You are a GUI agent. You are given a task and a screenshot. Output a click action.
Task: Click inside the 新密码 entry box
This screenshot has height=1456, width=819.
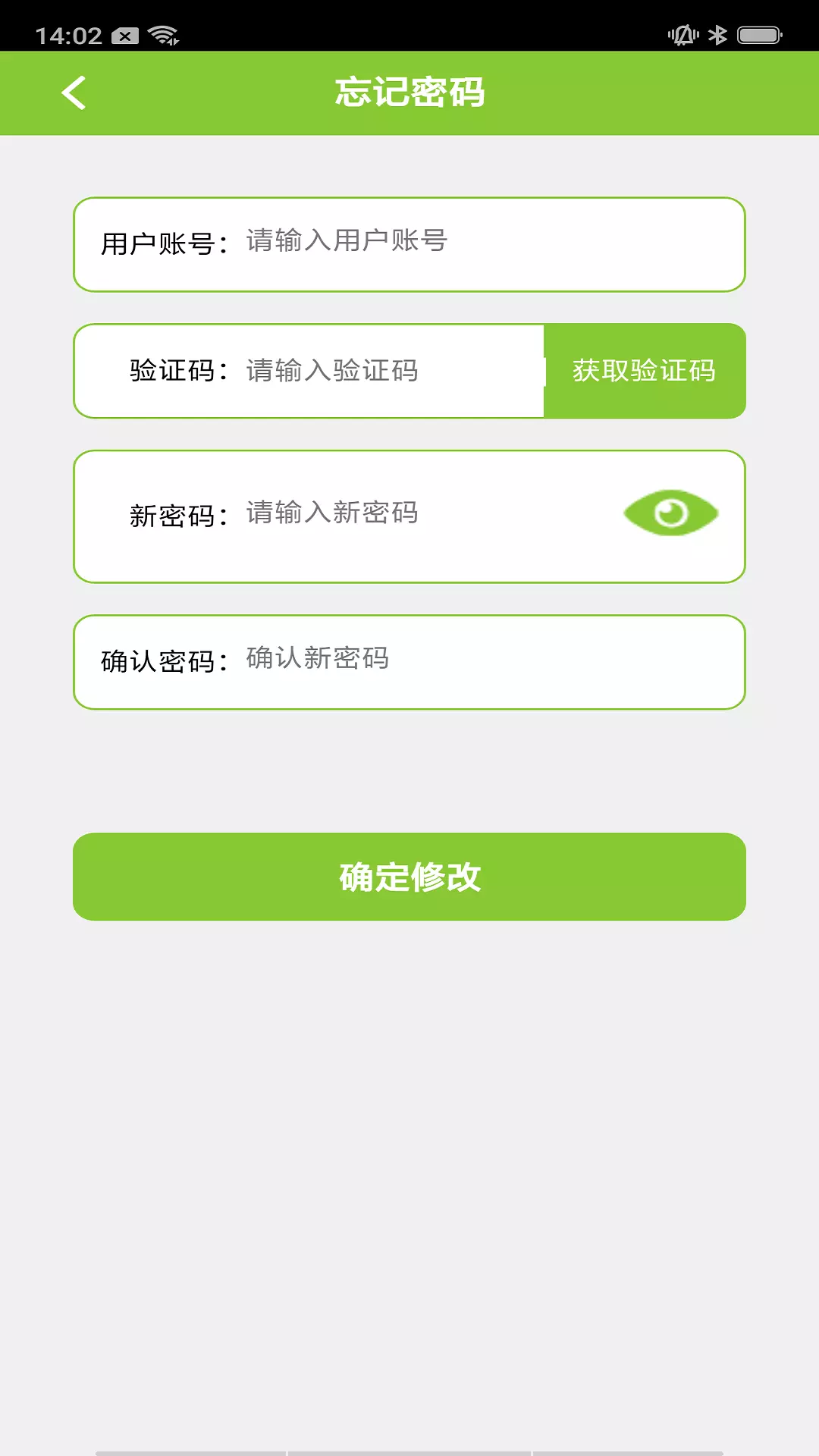417,513
